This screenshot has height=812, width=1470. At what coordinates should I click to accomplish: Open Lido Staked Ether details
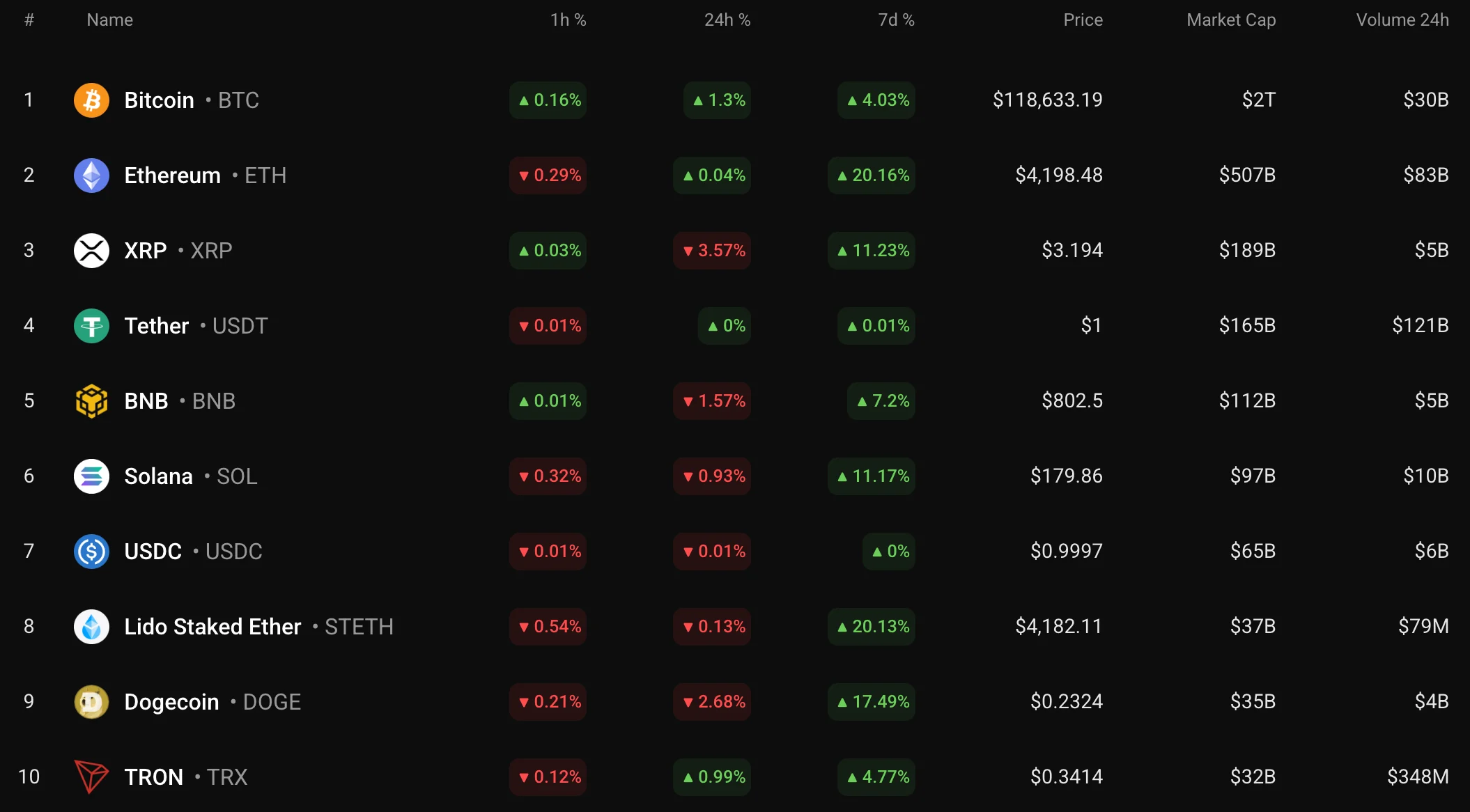[212, 627]
